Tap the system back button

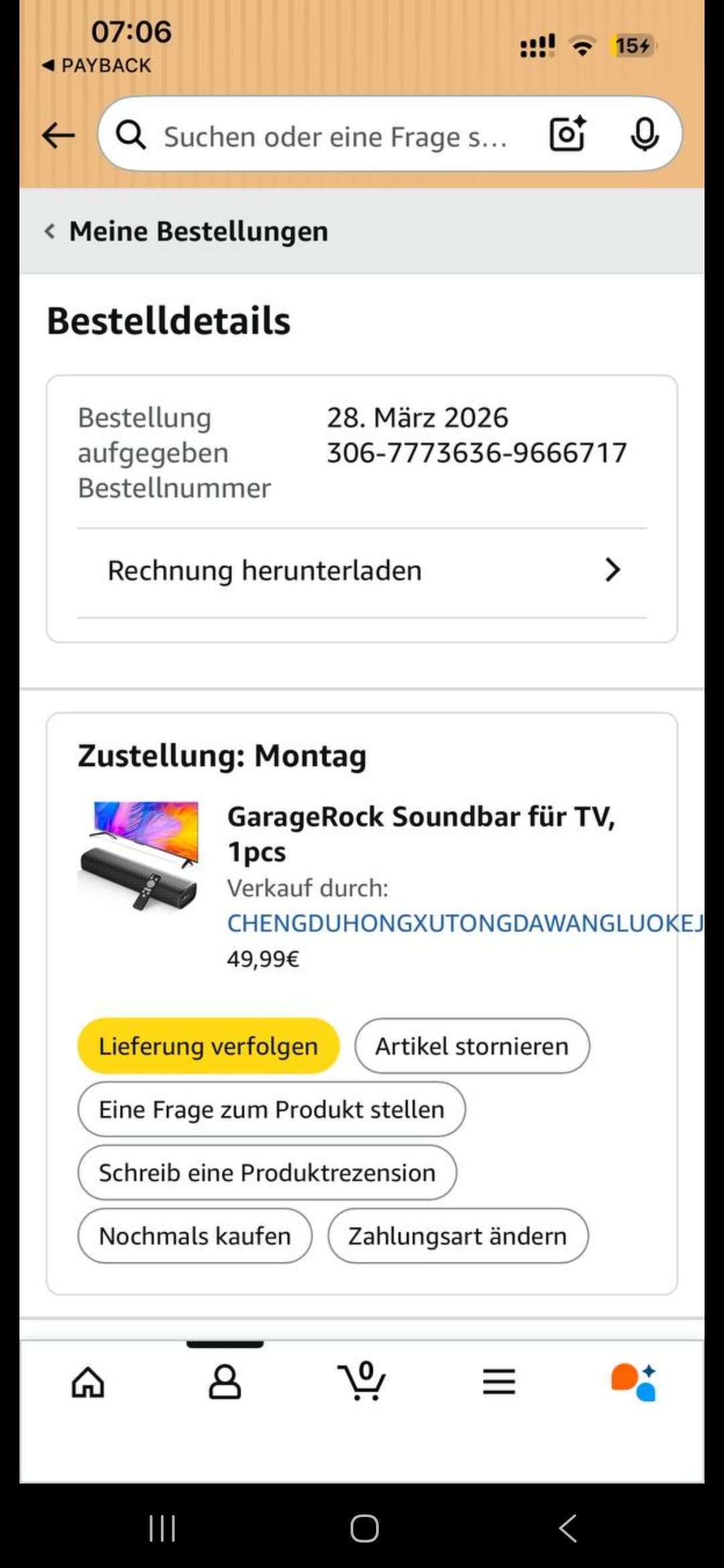point(567,1528)
